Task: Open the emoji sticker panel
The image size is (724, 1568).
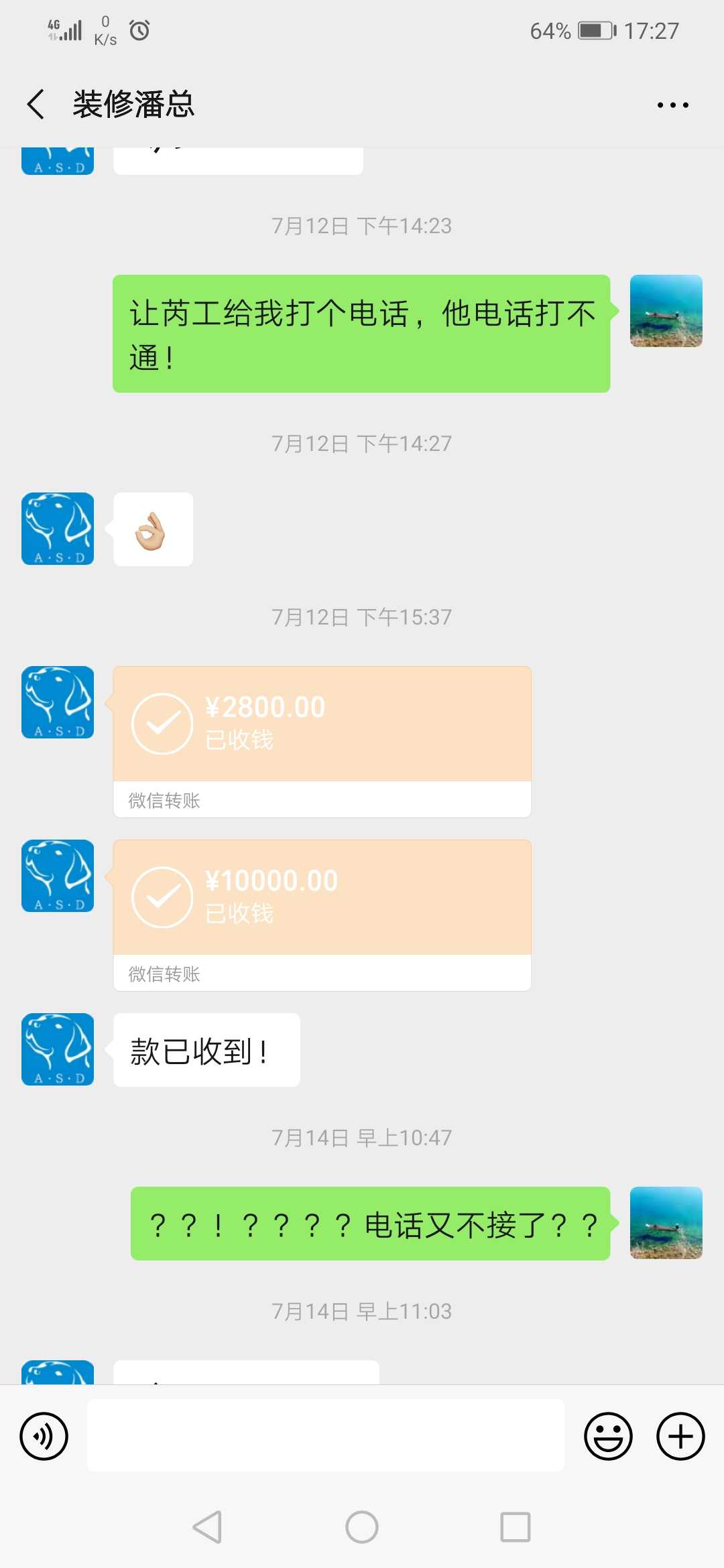Action: 608,1436
